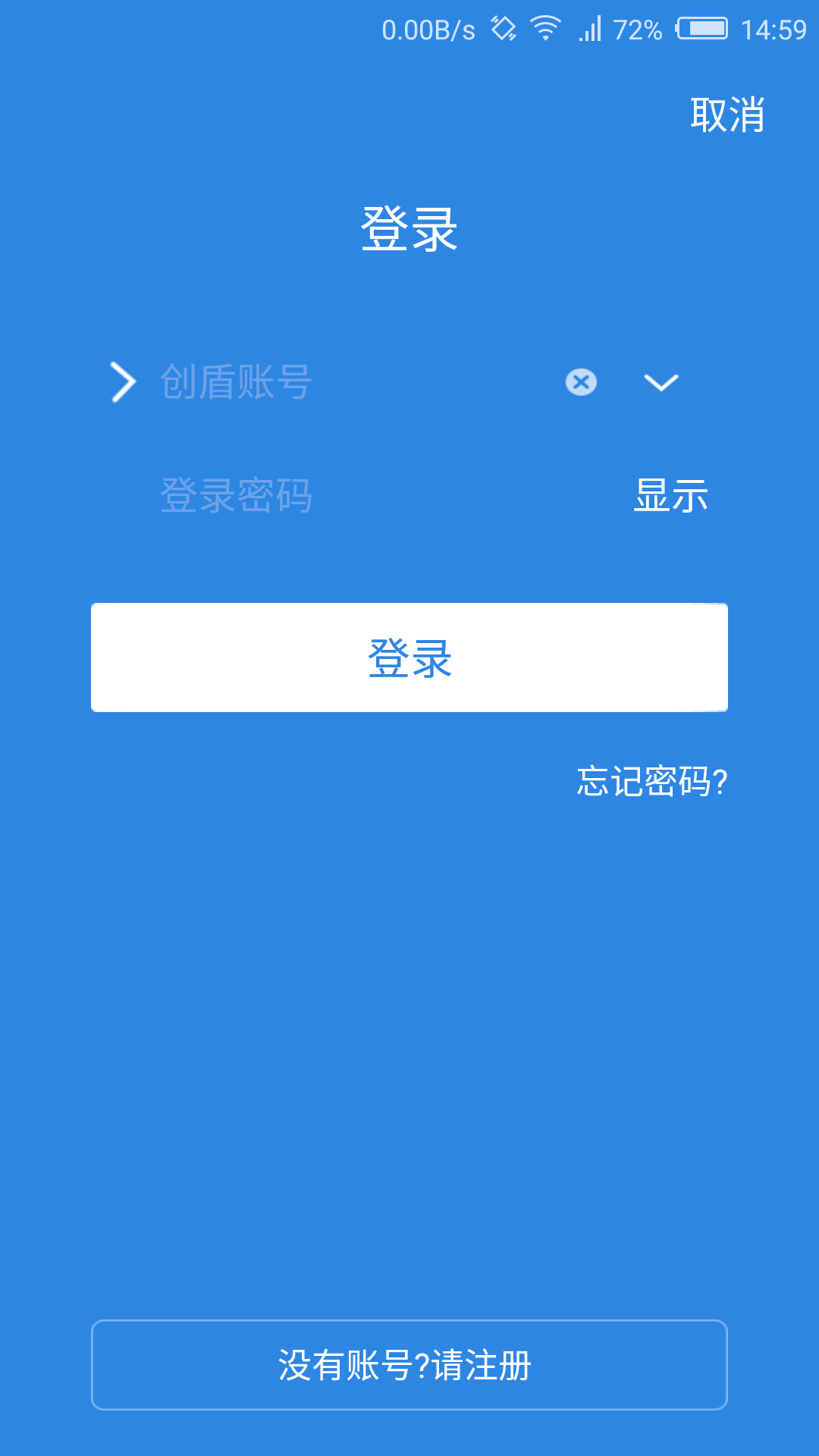Focus the 创盾账号 account field
The height and width of the screenshot is (1456, 819).
(356, 381)
